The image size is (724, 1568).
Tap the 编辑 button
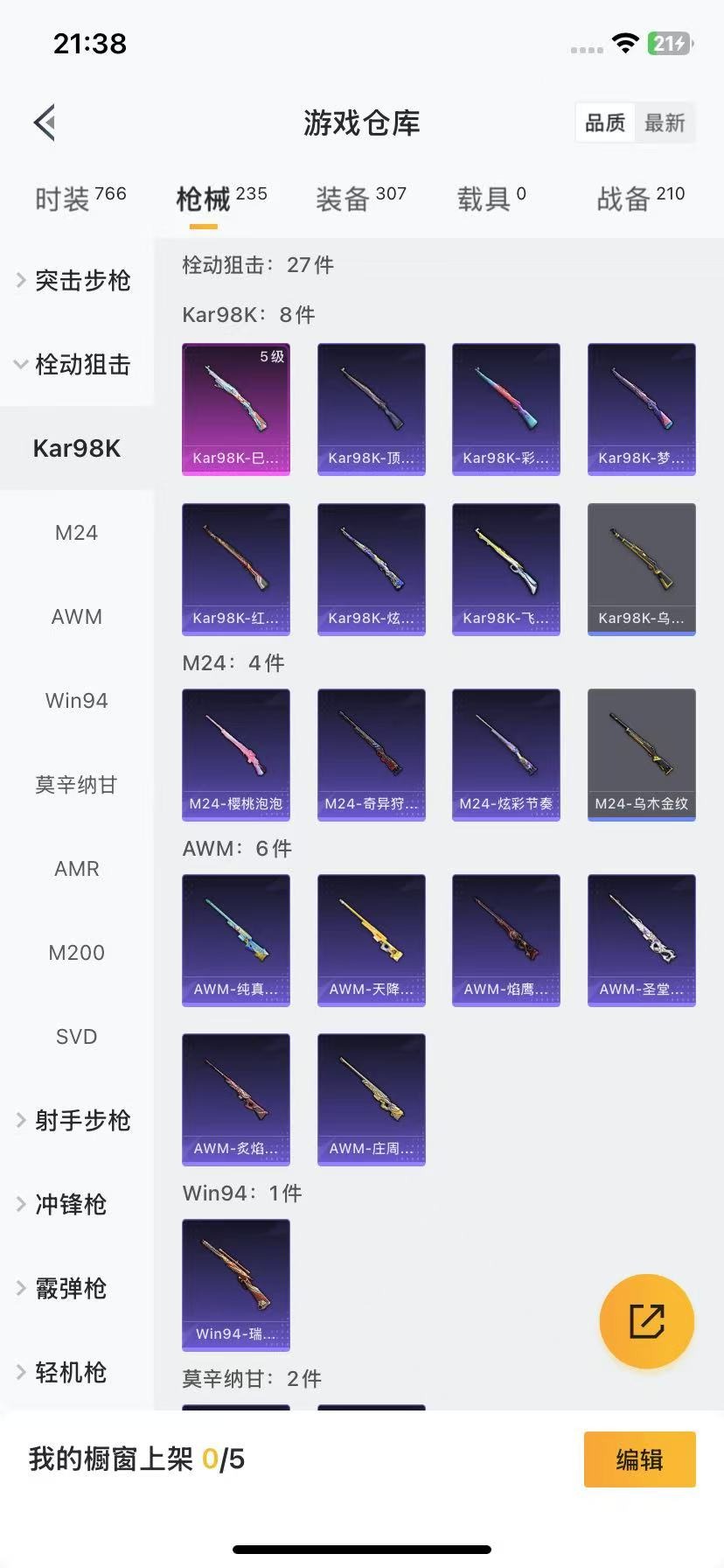(x=640, y=1459)
